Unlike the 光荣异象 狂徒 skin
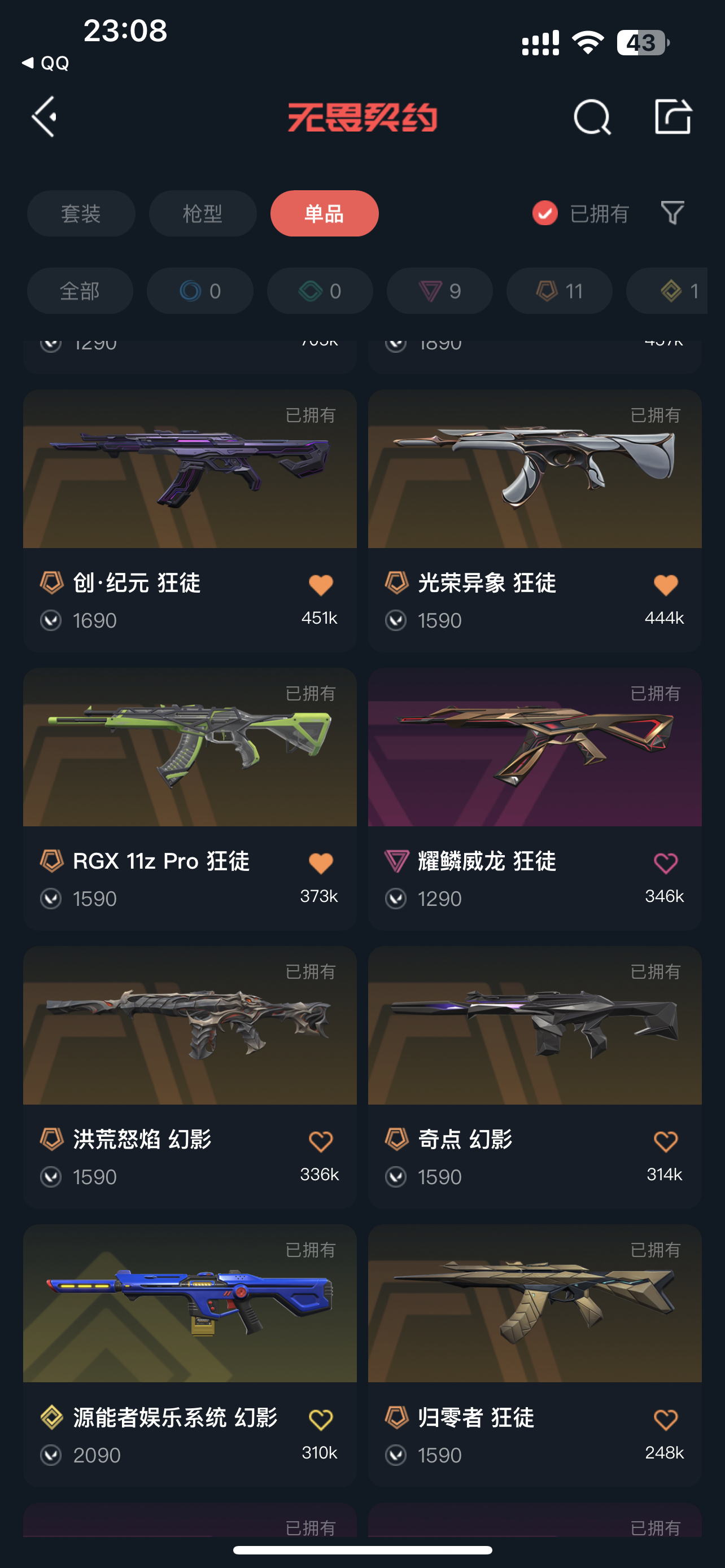725x1568 pixels. (665, 585)
